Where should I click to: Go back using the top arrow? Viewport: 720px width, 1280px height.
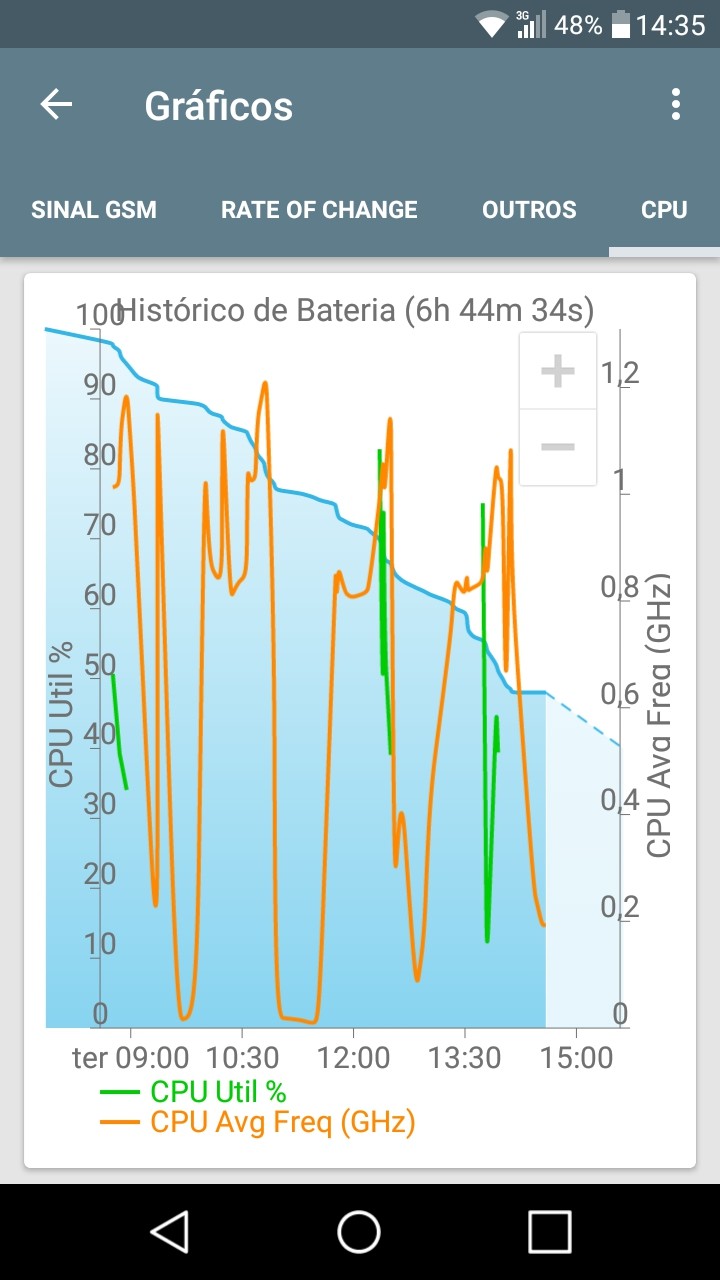[56, 105]
